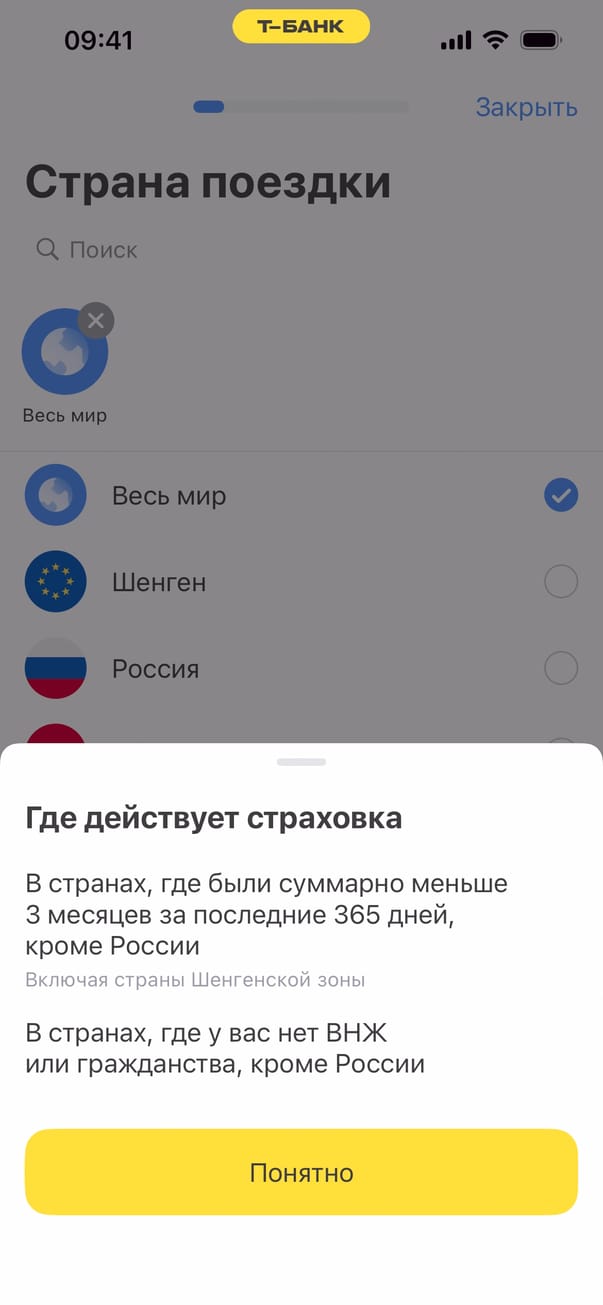The height and width of the screenshot is (1305, 603).
Task: Select Россия in the country list
Action: tap(560, 668)
